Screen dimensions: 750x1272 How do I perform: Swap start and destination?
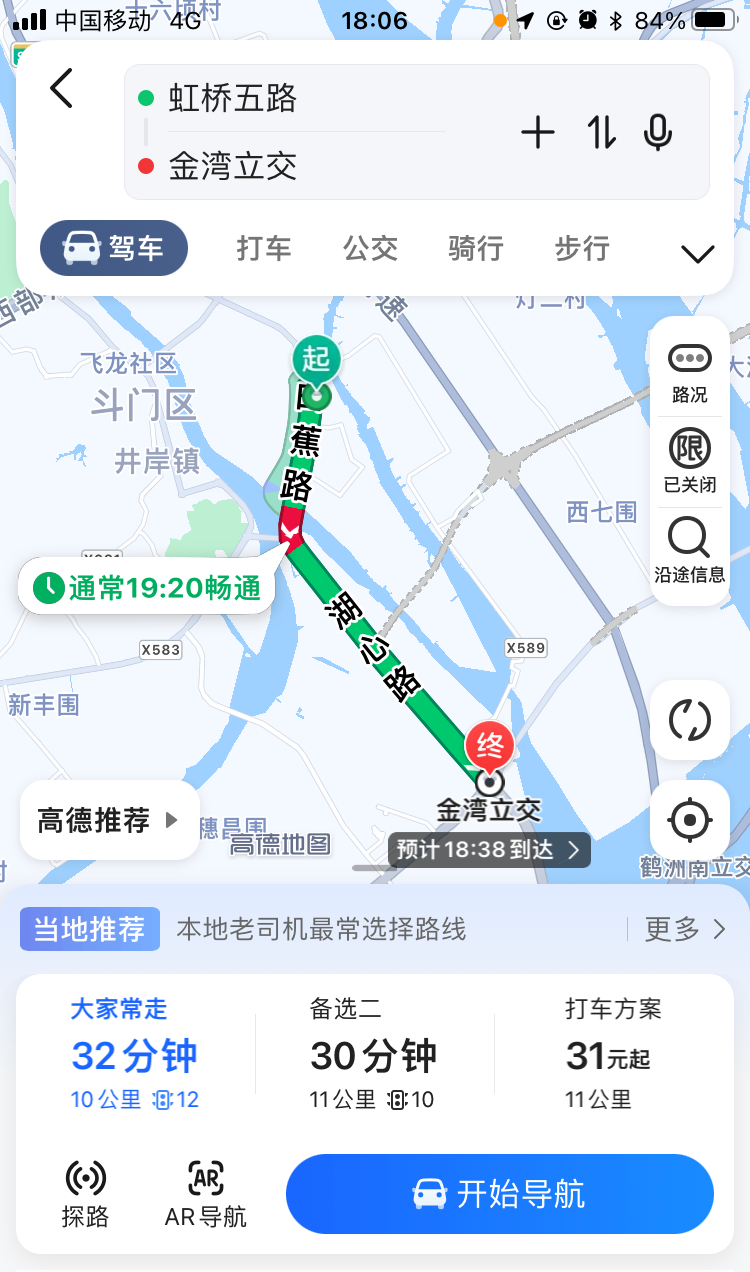pyautogui.click(x=601, y=132)
